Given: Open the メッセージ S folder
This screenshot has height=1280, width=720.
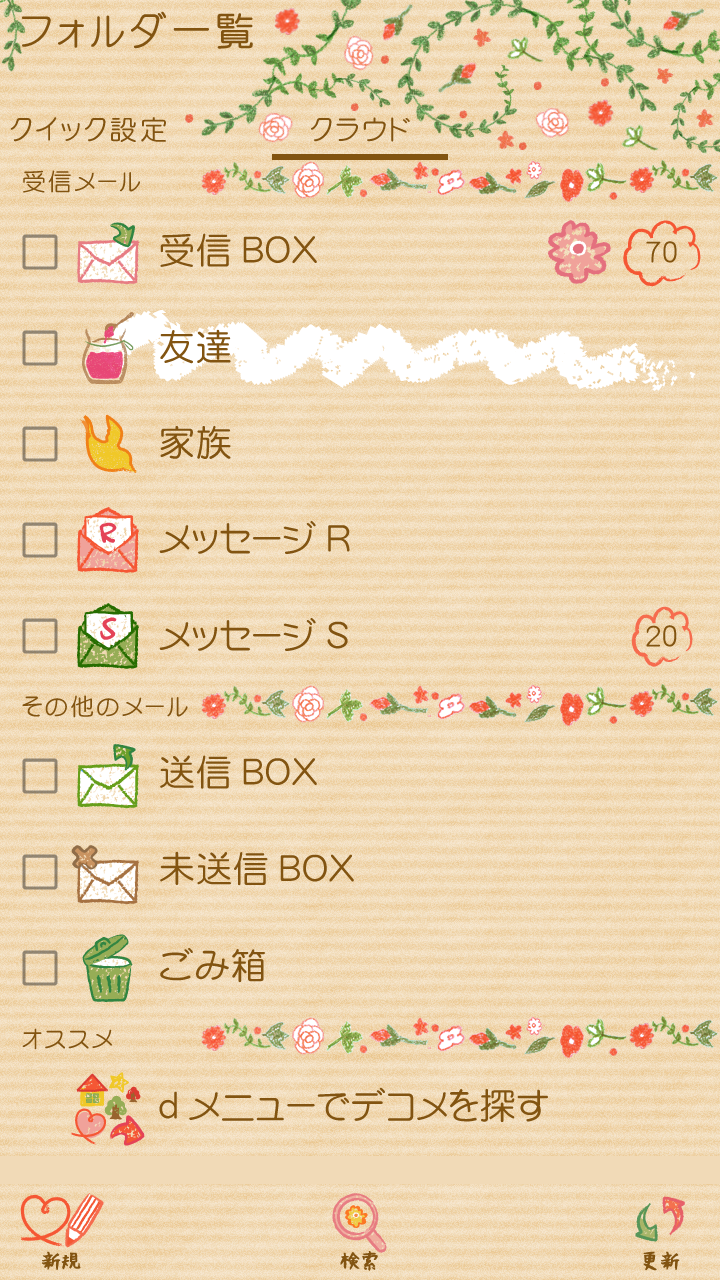Looking at the screenshot, I should click(255, 636).
